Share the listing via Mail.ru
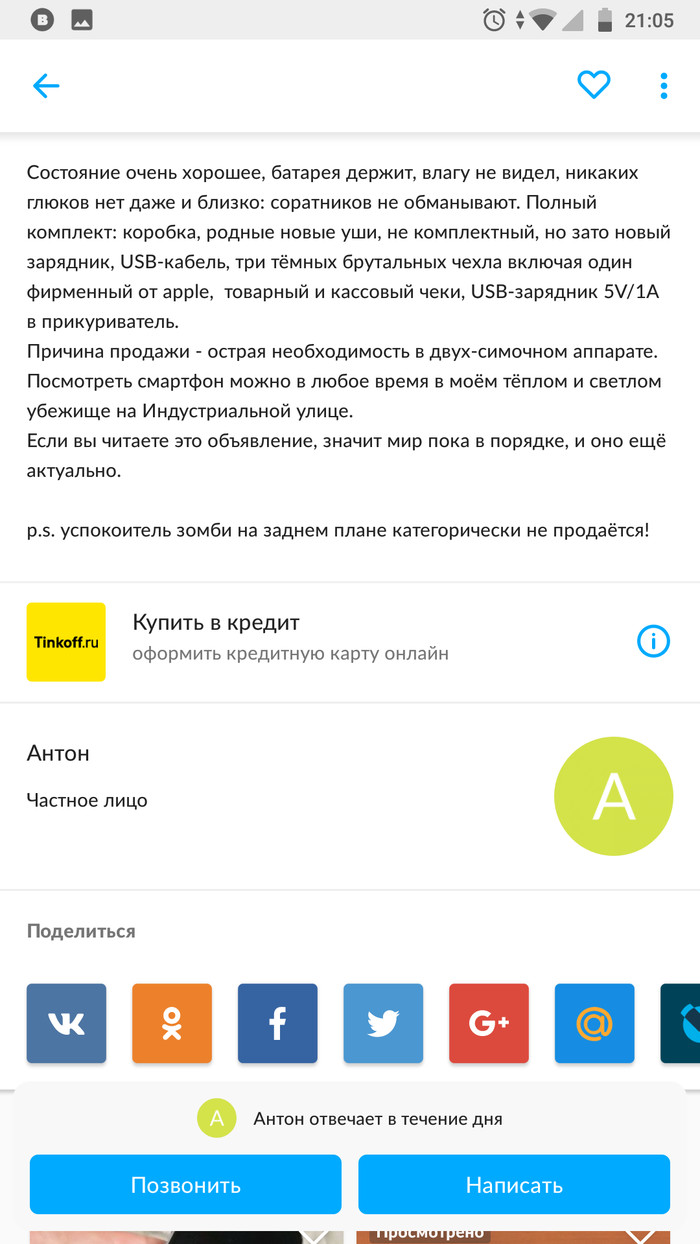 594,1023
